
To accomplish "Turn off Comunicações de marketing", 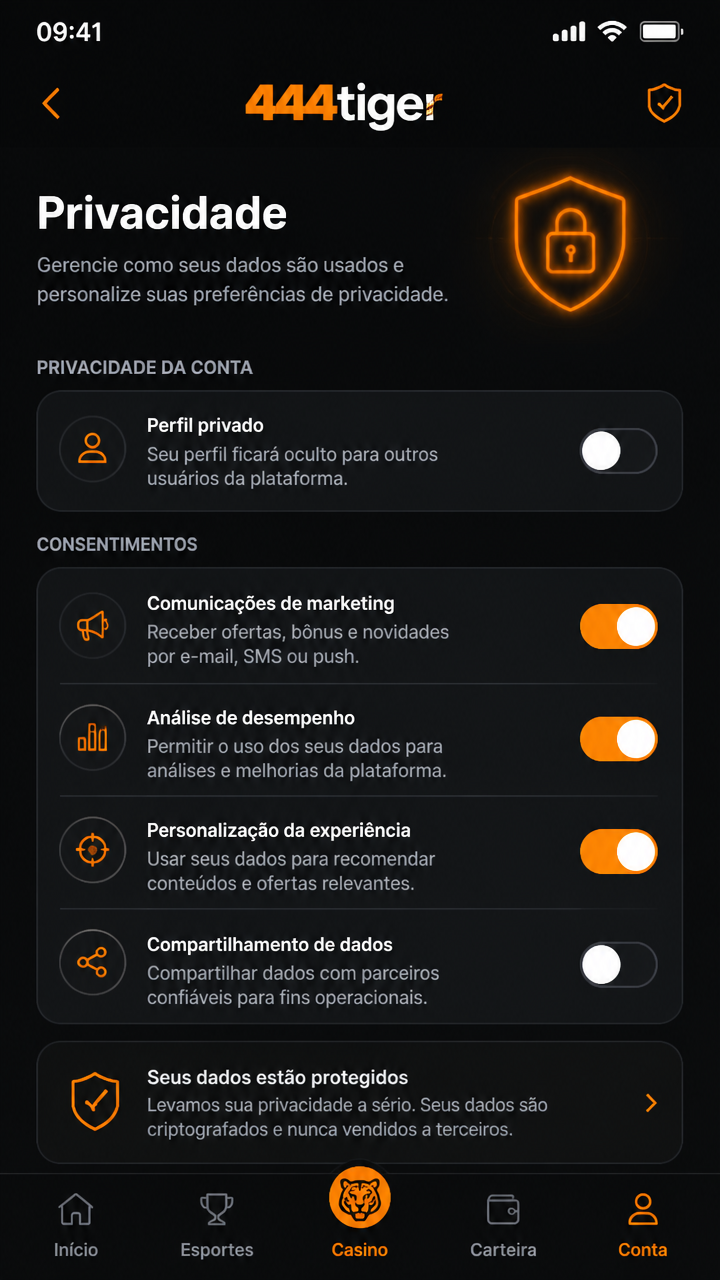I will (618, 627).
